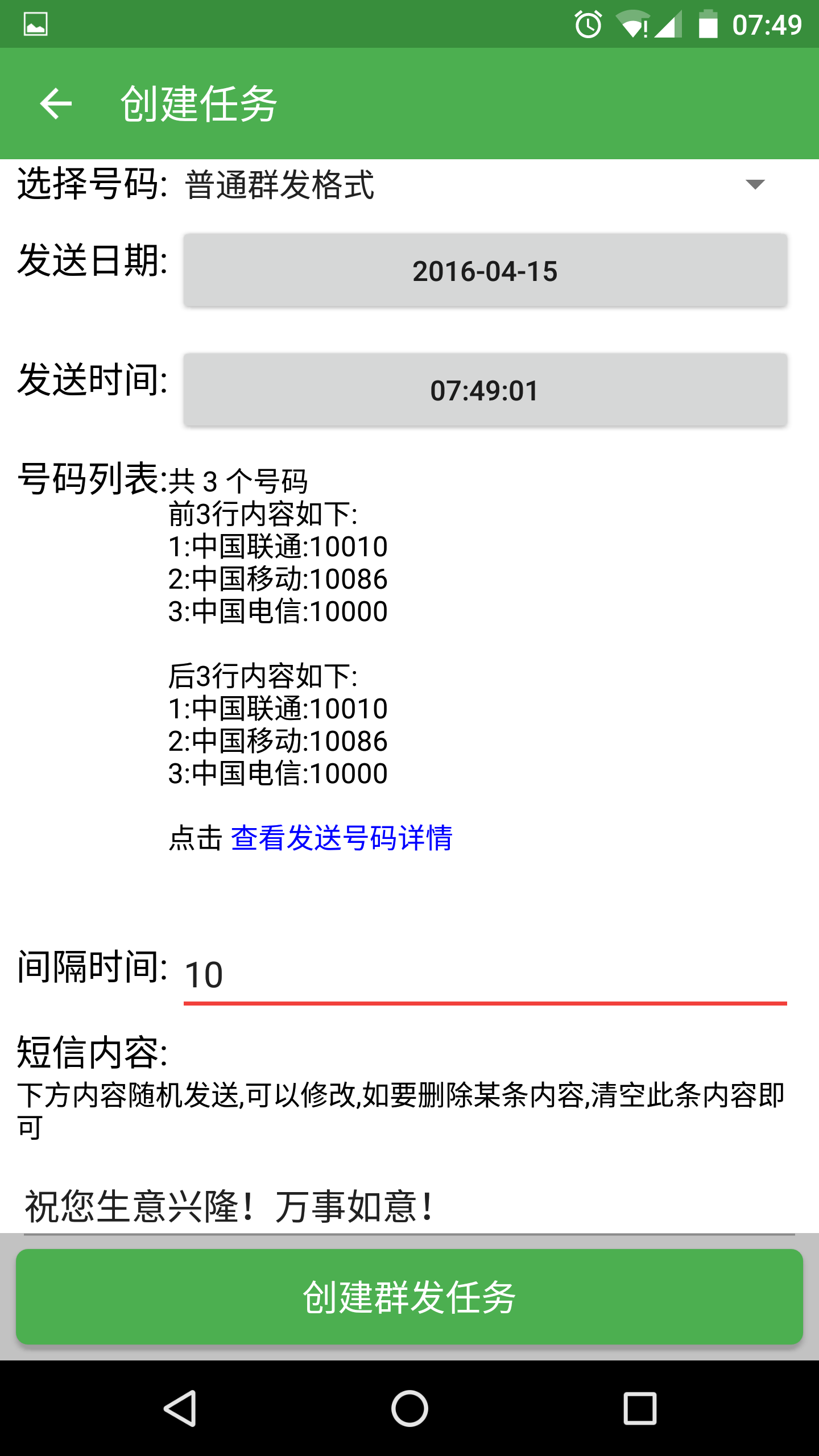Open the 查看发送号码详情 link
The width and height of the screenshot is (819, 1456).
(341, 838)
